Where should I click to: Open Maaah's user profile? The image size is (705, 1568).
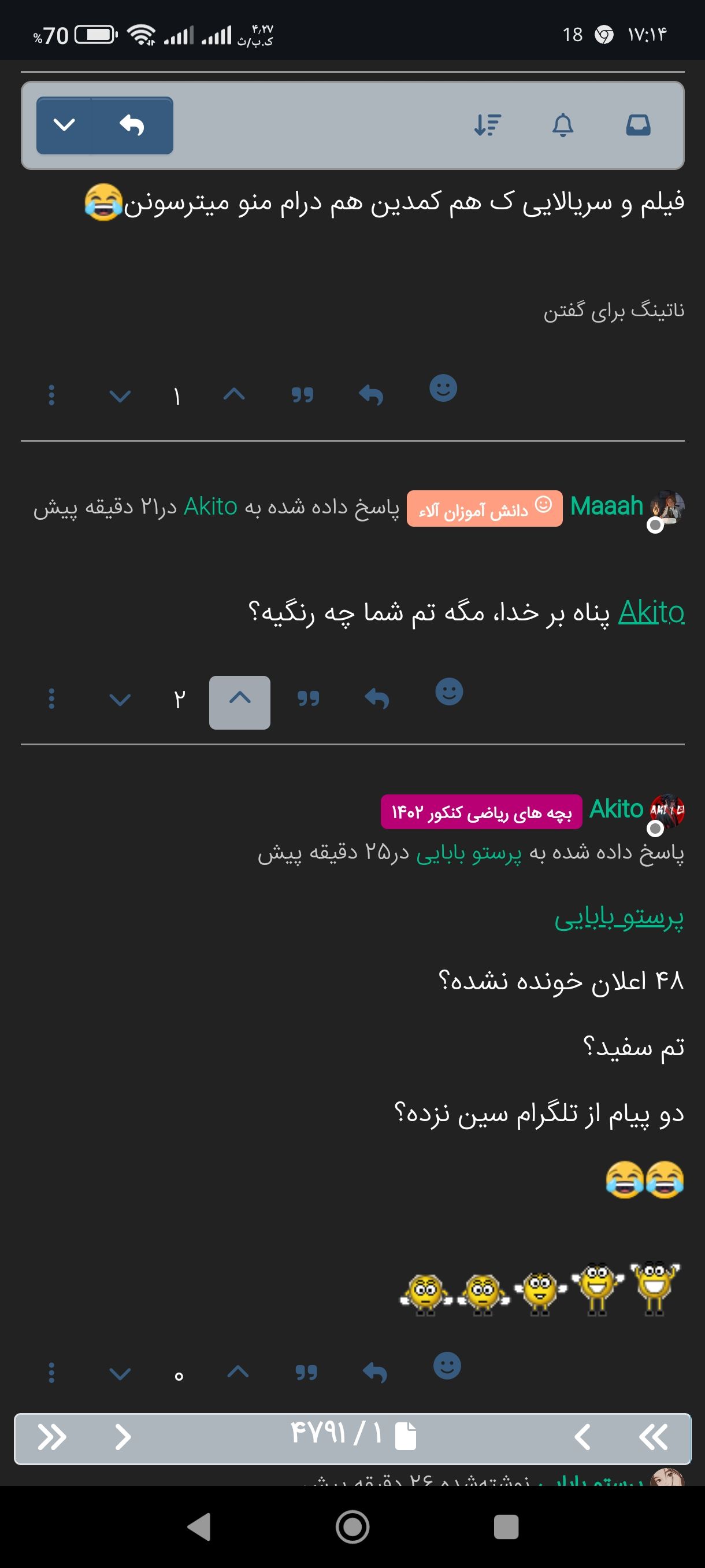coord(606,506)
